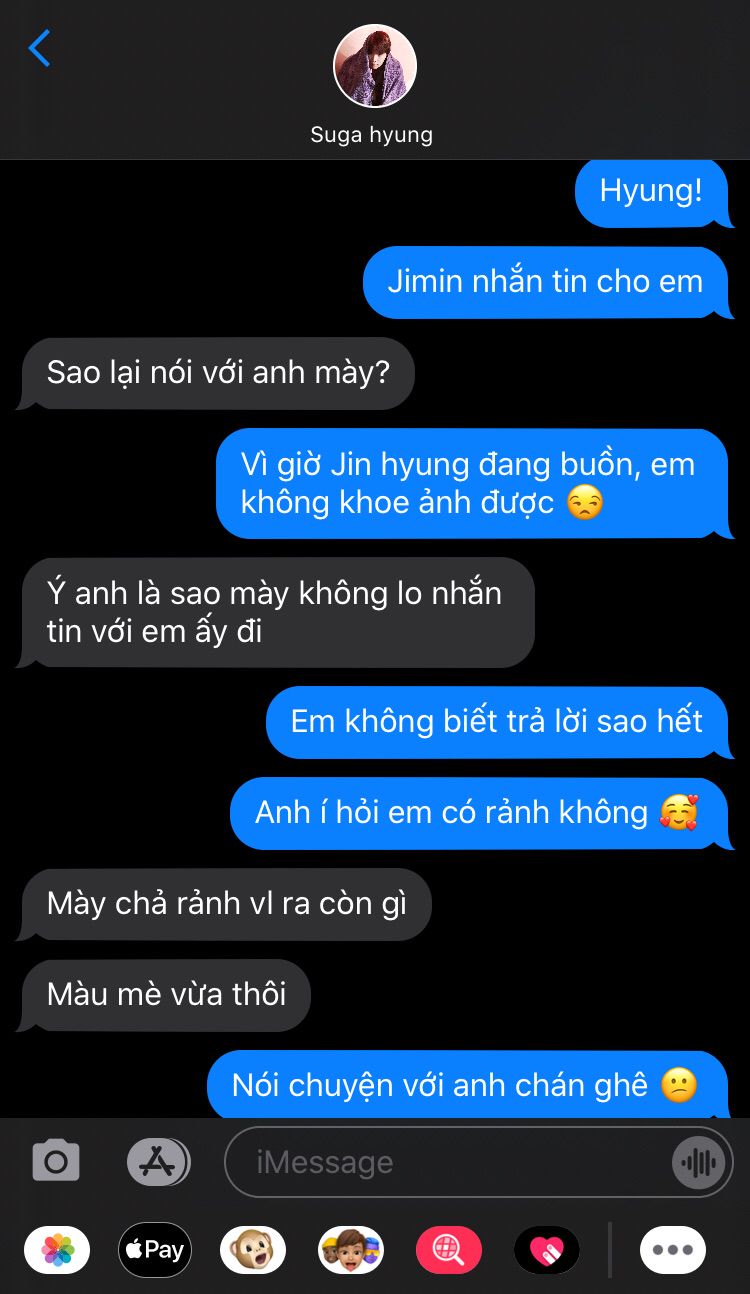Open the camera to attach a photo
750x1294 pixels.
(x=56, y=1162)
